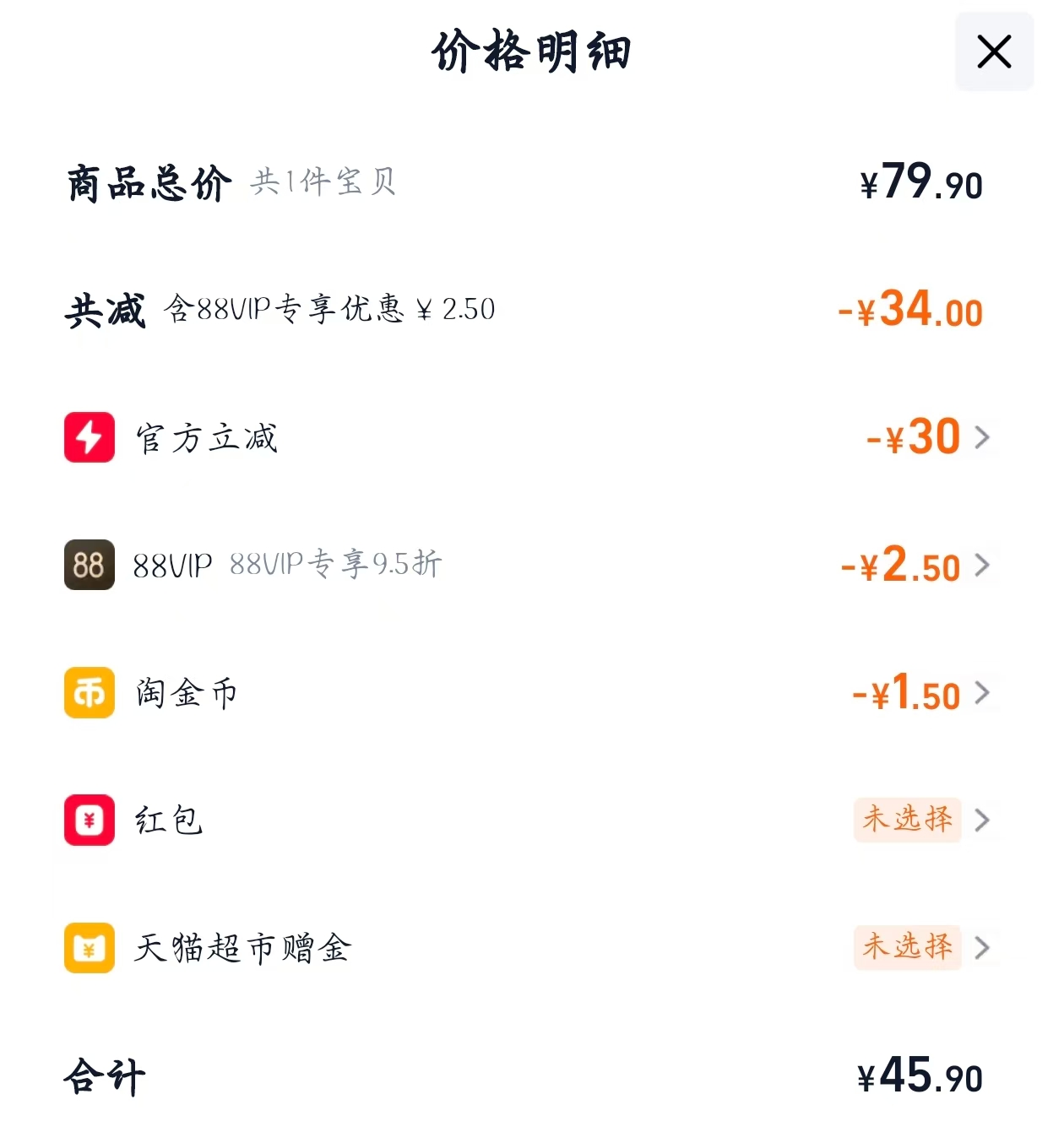Select the 88VIP badge icon
This screenshot has height=1132, width=1064.
[x=89, y=566]
